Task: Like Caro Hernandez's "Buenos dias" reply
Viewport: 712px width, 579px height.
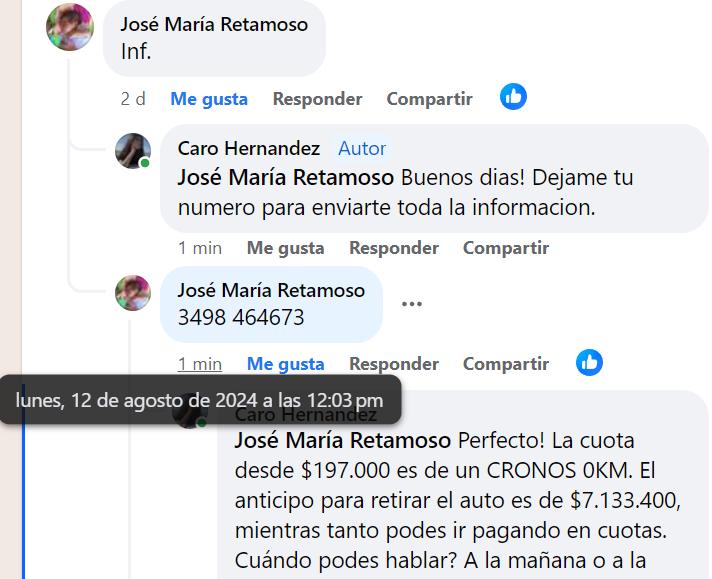Action: (285, 248)
